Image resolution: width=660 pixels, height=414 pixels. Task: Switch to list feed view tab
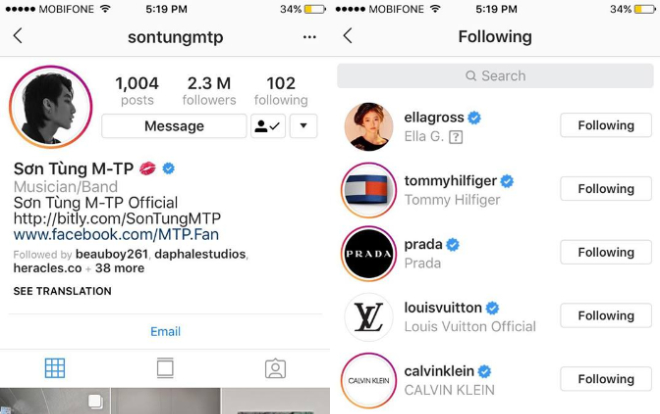pos(165,369)
